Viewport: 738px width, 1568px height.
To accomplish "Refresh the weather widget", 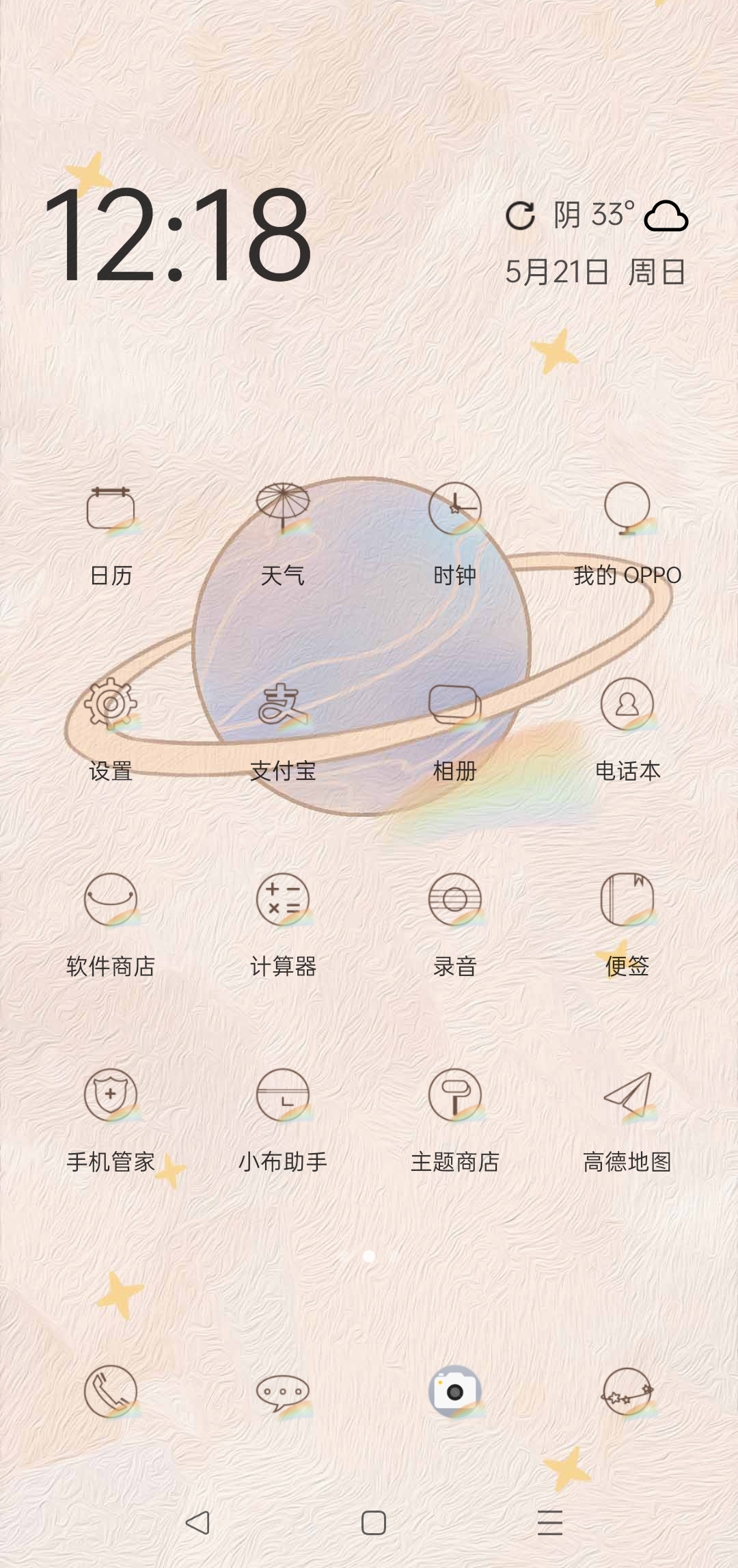I will (x=520, y=216).
